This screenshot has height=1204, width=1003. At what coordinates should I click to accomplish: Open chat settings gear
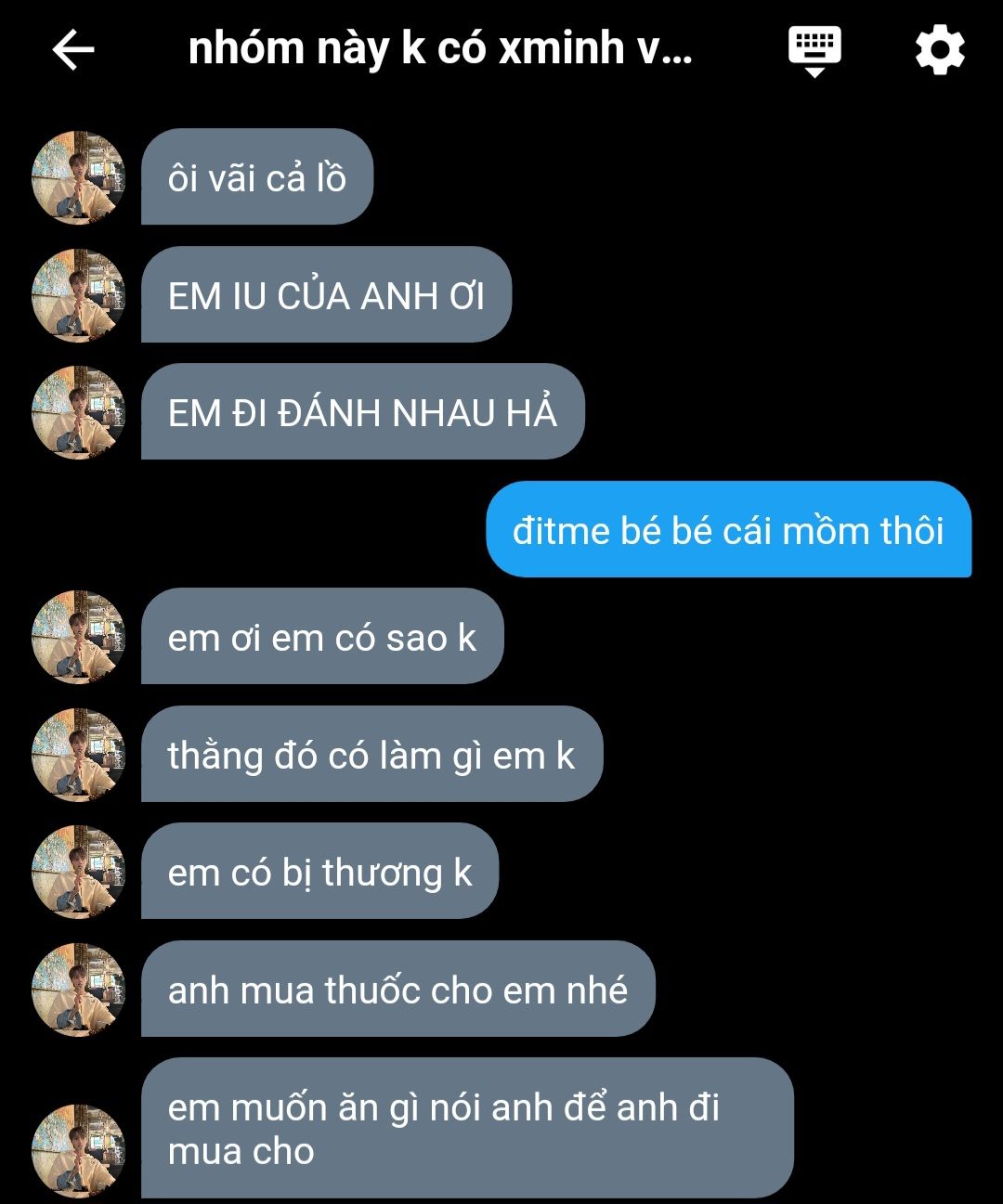(940, 50)
